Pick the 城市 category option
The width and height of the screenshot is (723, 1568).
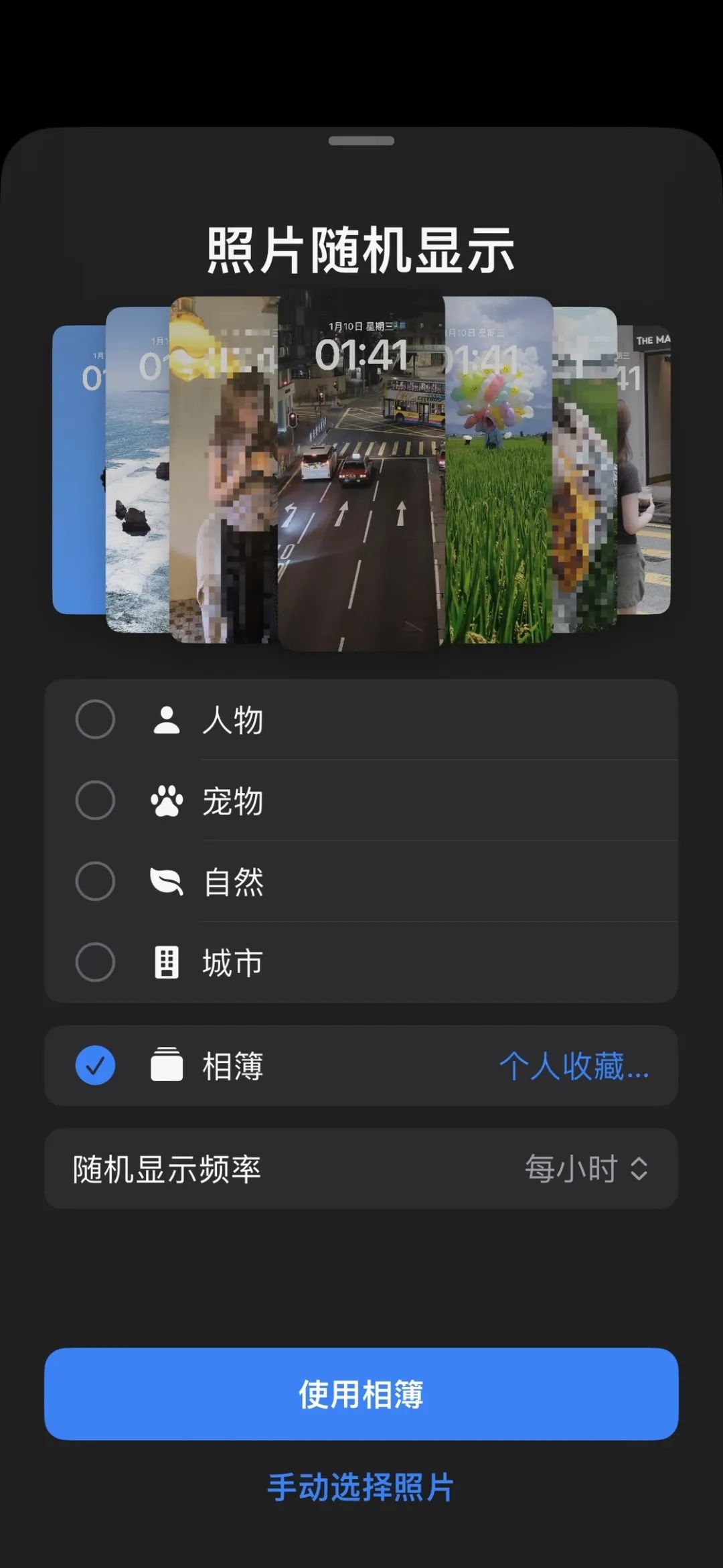point(95,963)
